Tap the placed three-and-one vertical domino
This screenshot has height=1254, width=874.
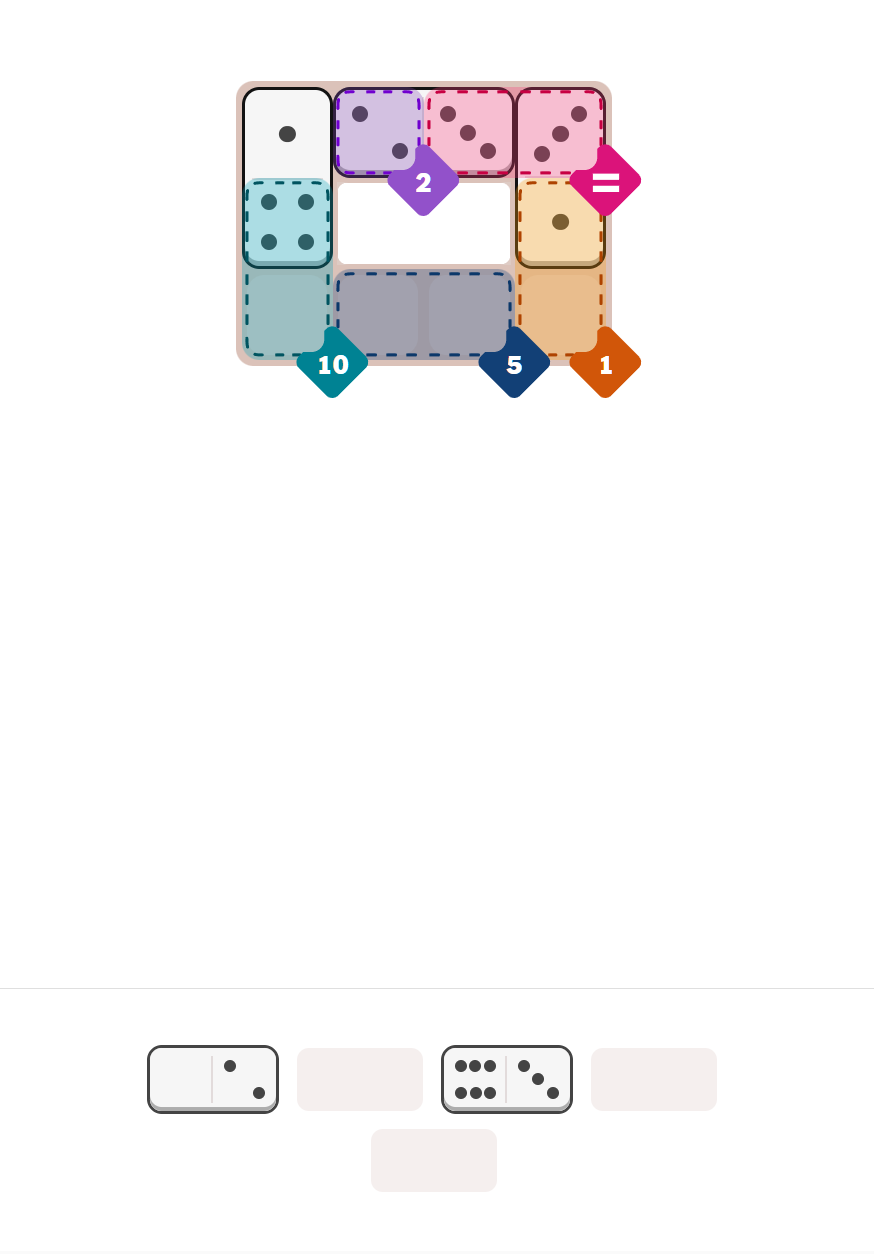tap(560, 178)
